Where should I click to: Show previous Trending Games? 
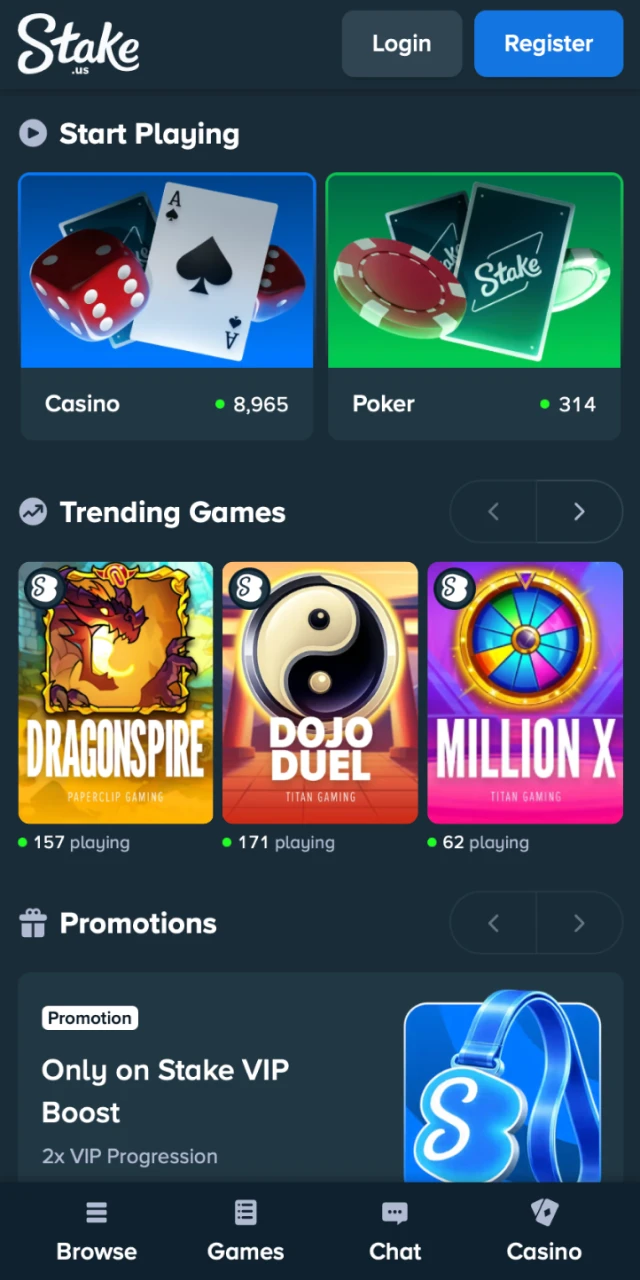point(493,512)
